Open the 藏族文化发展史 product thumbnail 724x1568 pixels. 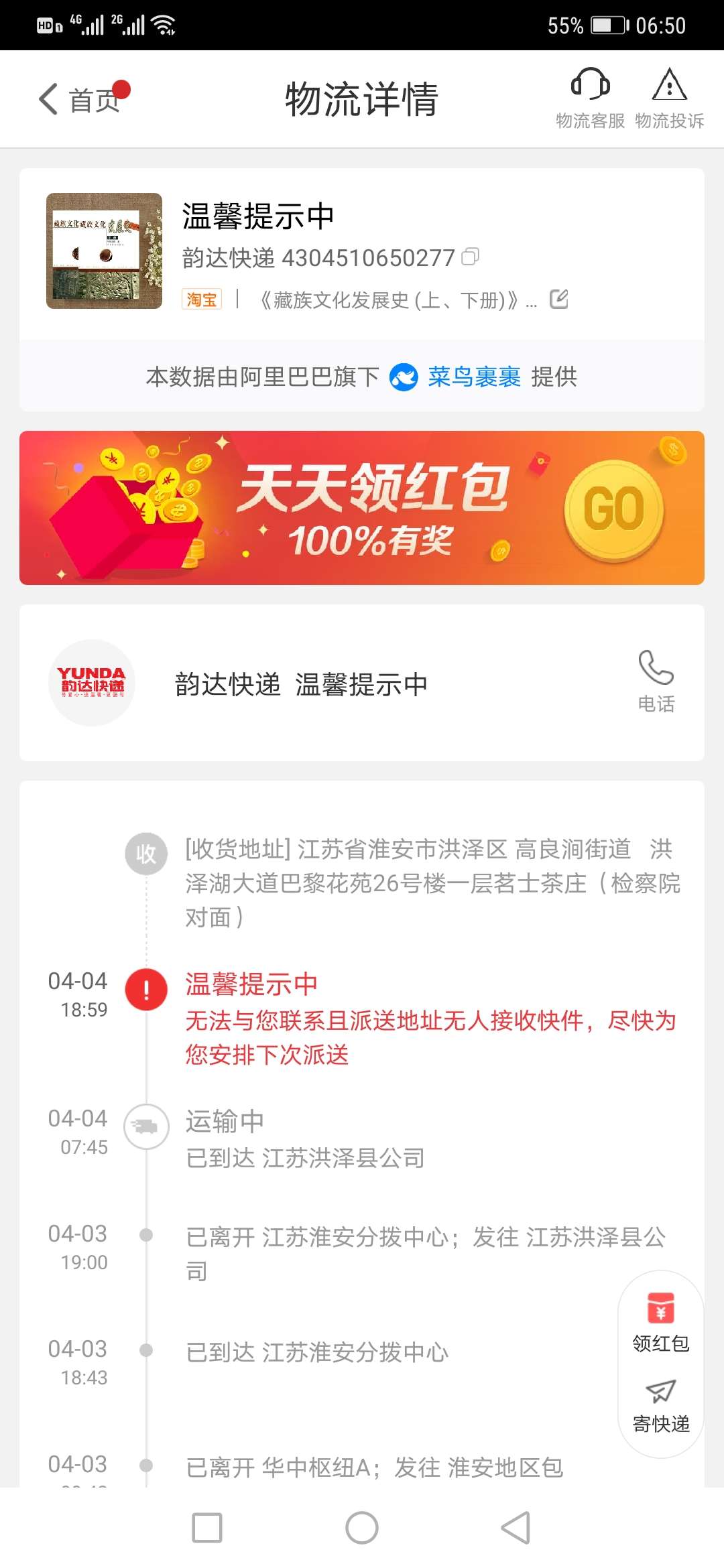click(104, 251)
